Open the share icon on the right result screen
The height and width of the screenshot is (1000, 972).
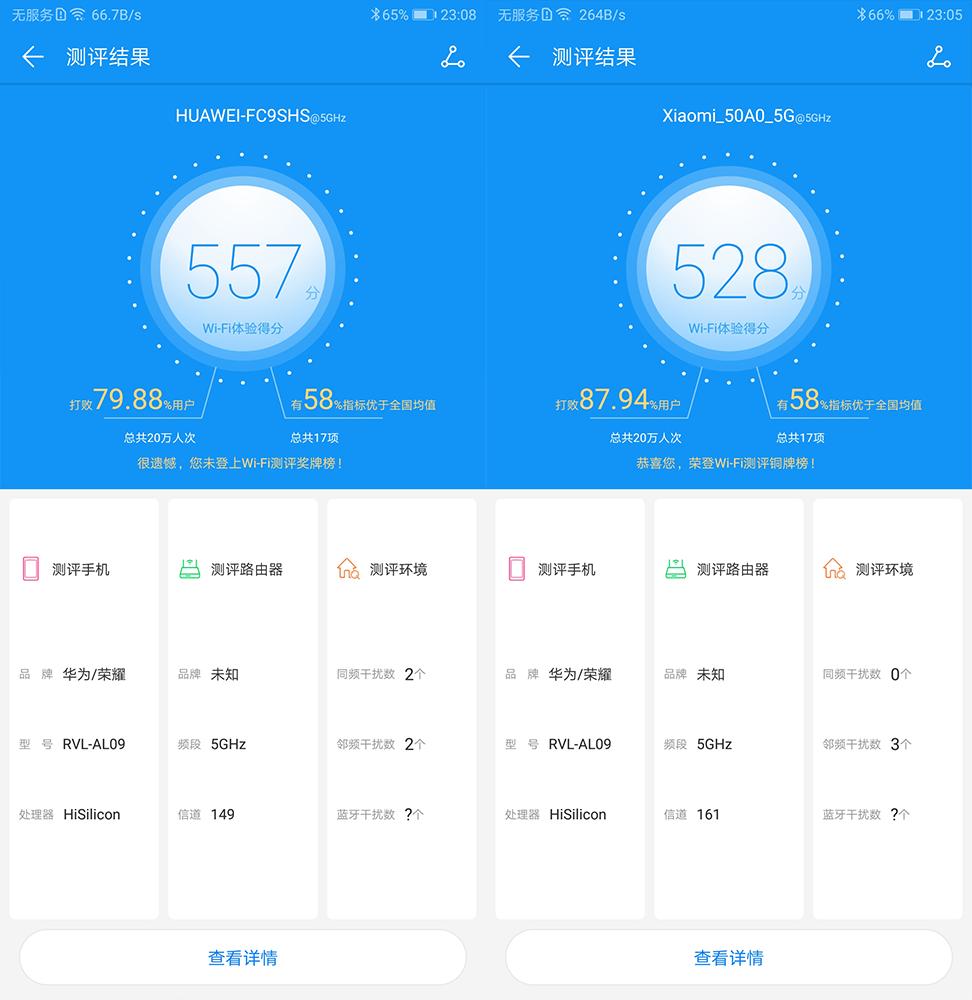pyautogui.click(x=938, y=57)
